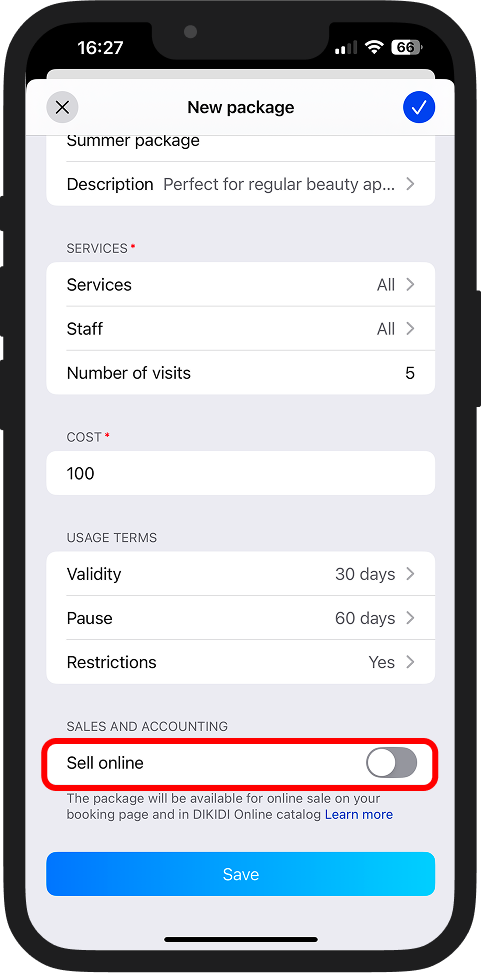This screenshot has height=973, width=481.
Task: Enable the Sell online switch
Action: (391, 763)
